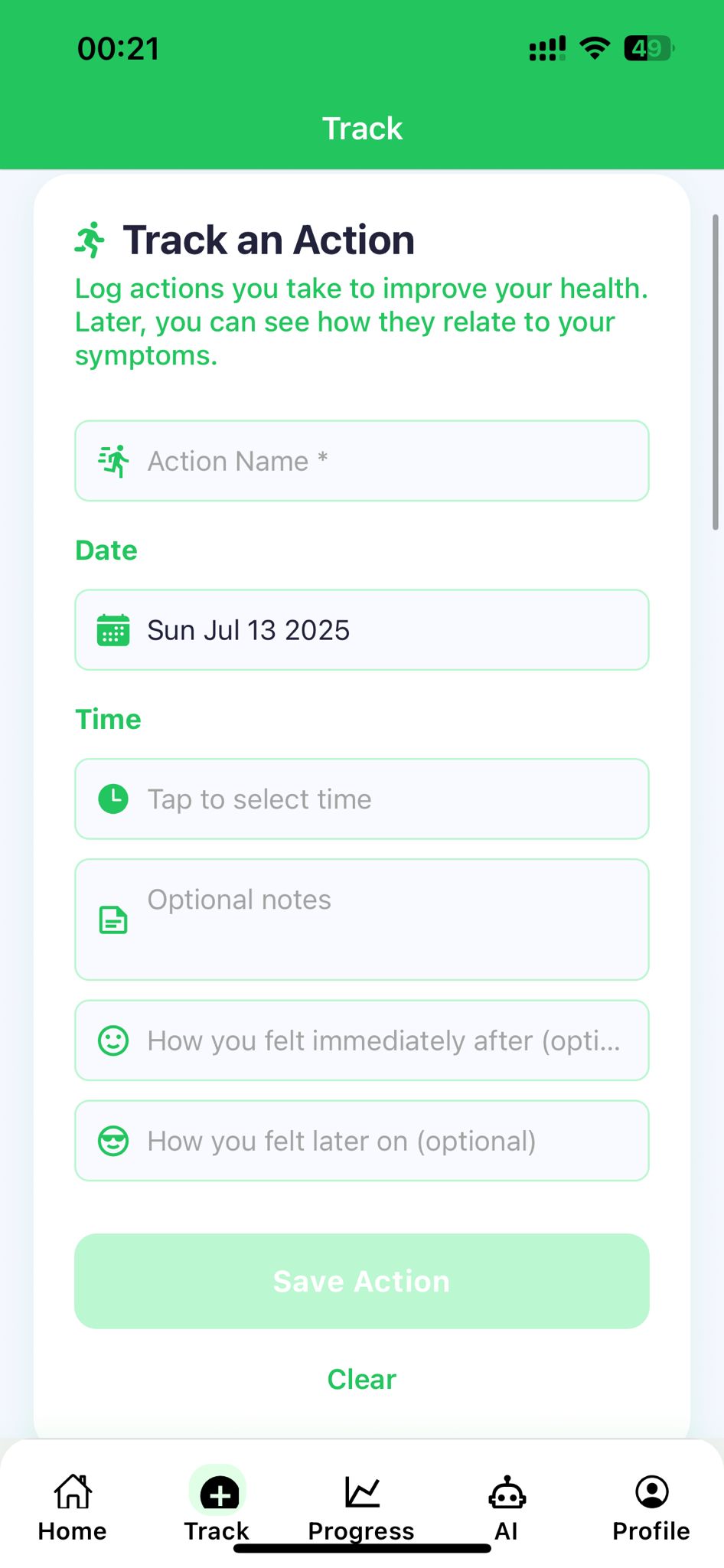The width and height of the screenshot is (724, 1568).
Task: Tap the How you felt later on field
Action: 361,1141
